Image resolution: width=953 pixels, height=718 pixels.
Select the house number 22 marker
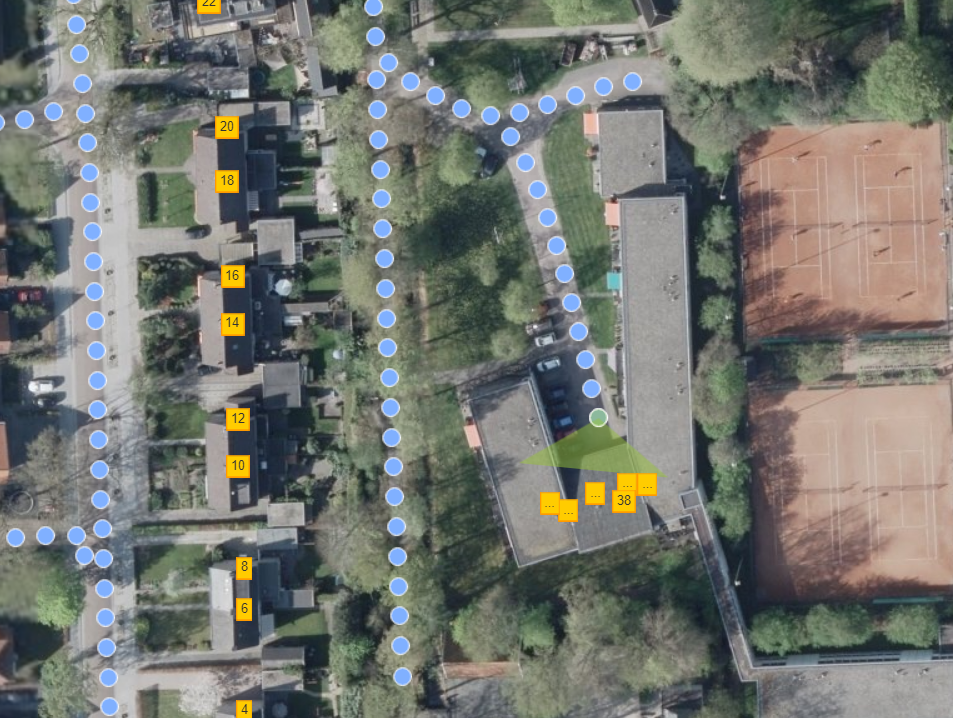[208, 4]
